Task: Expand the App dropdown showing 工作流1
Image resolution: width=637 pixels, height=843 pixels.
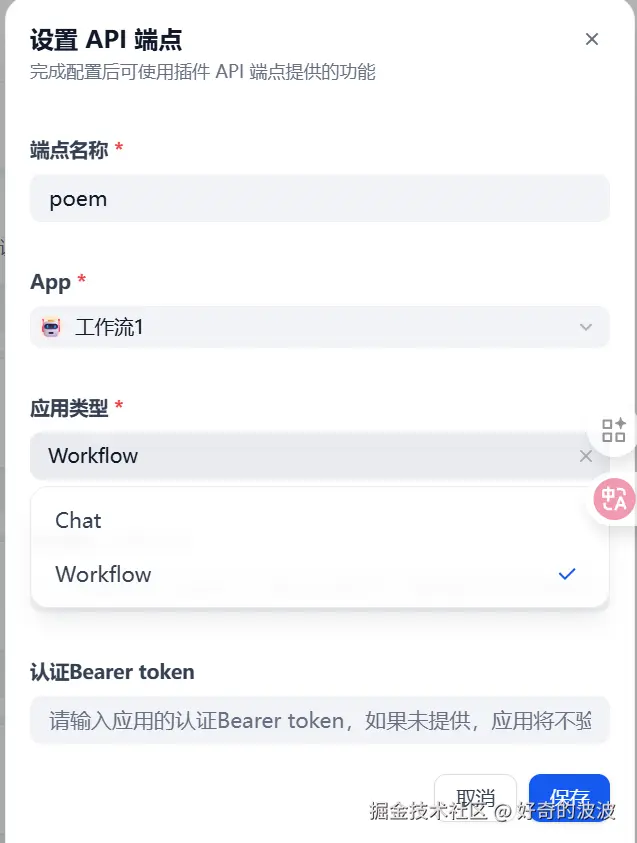Action: pyautogui.click(x=319, y=327)
